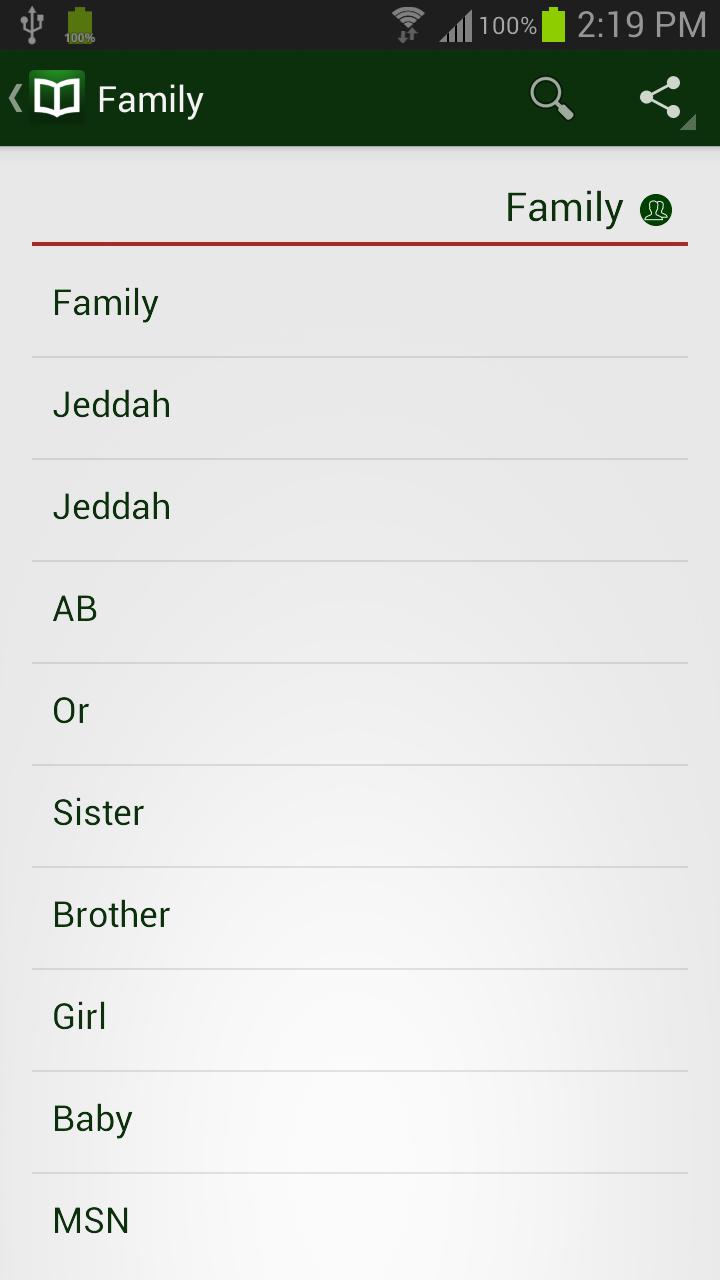Open the search function
This screenshot has height=1280, width=720.
pos(551,97)
